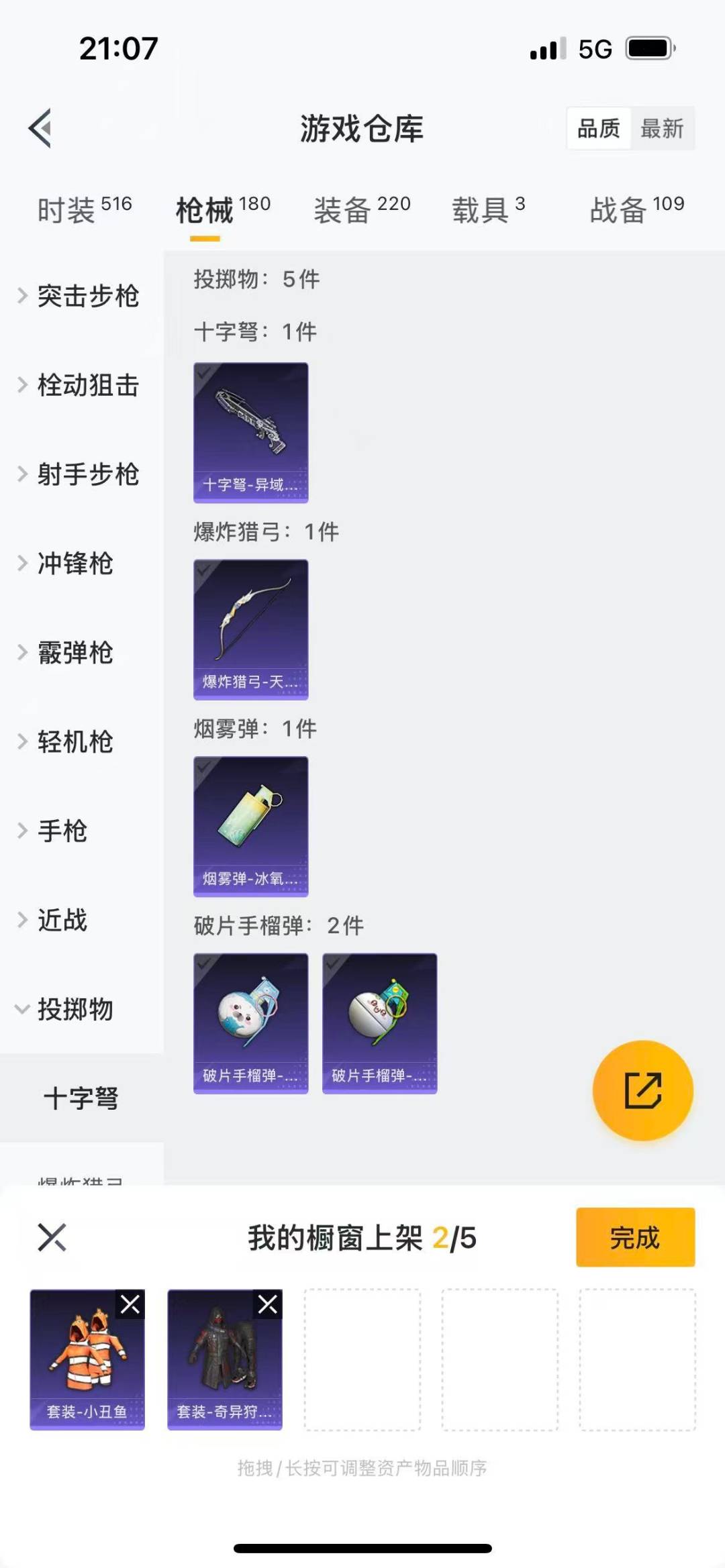
Task: Switch to the 装备 tab
Action: tap(362, 209)
